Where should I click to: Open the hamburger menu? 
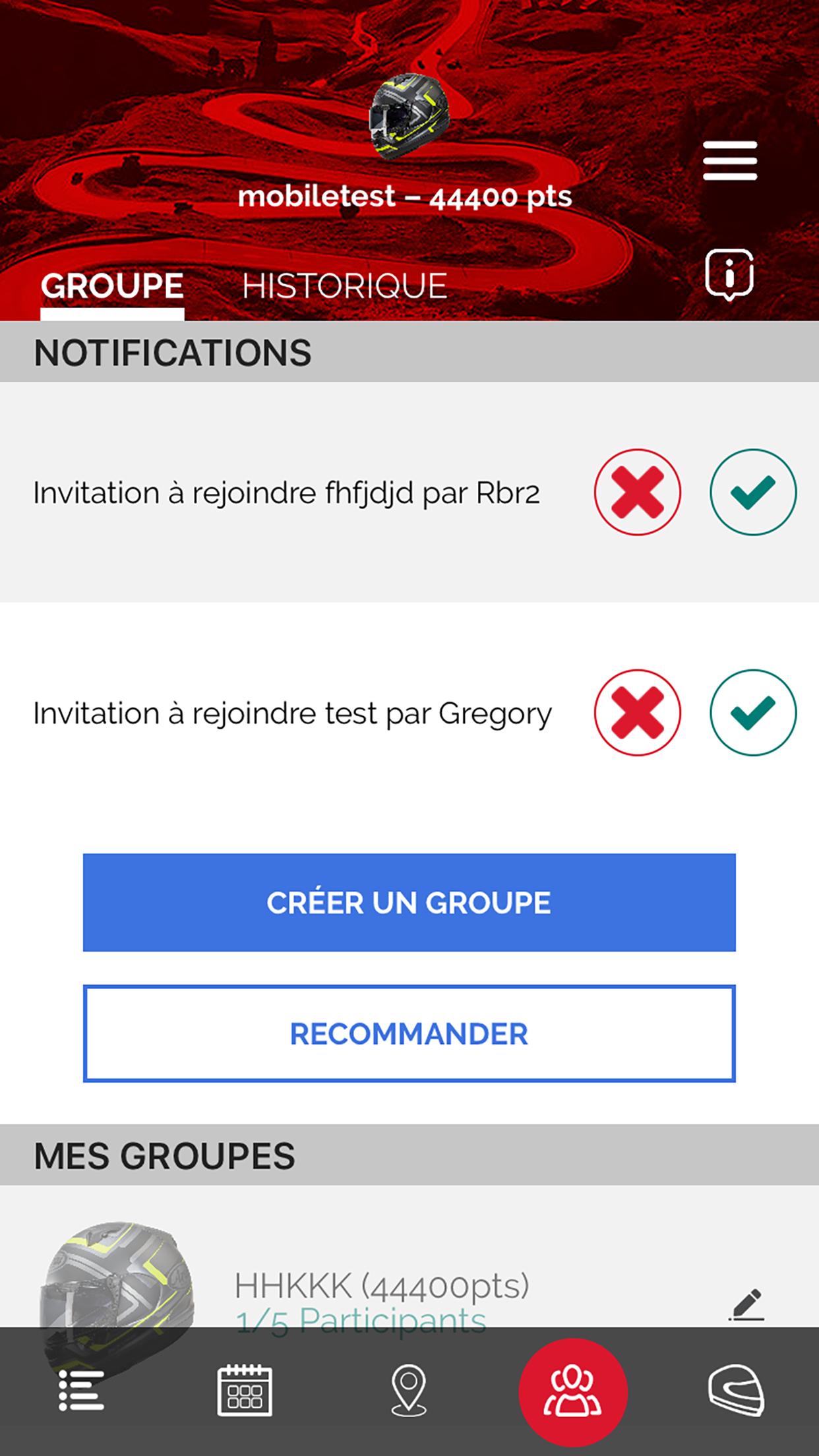(x=729, y=160)
